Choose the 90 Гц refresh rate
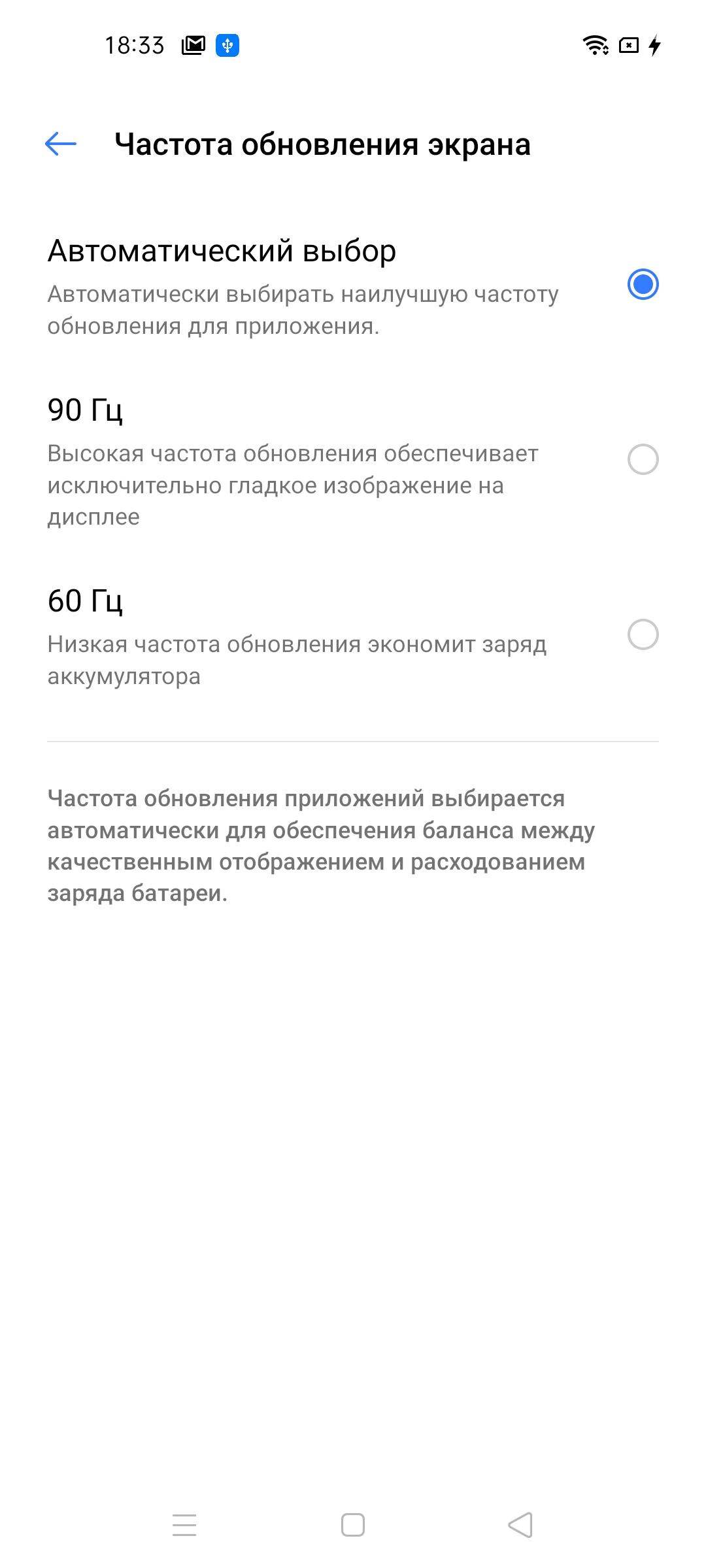 pos(643,459)
